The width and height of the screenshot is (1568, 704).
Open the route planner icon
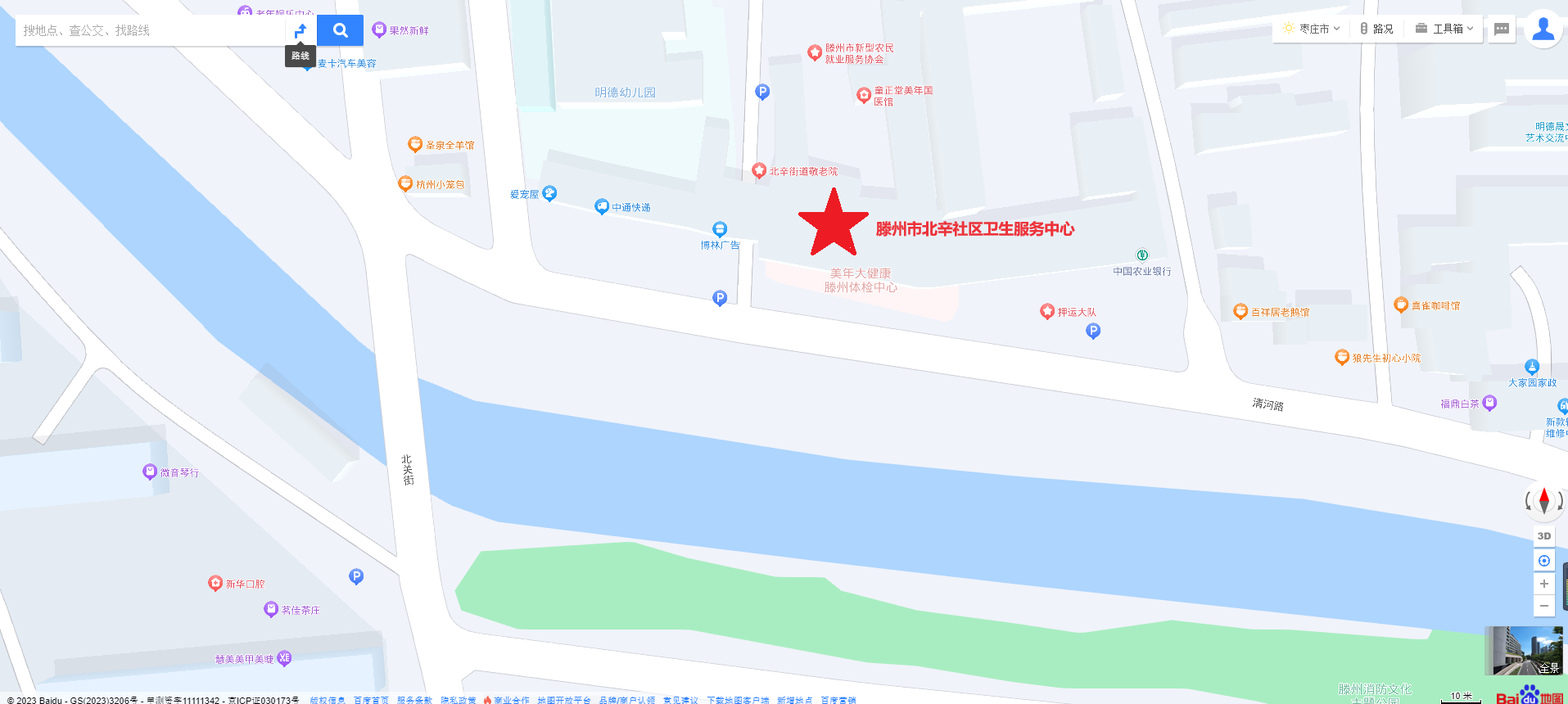300,30
